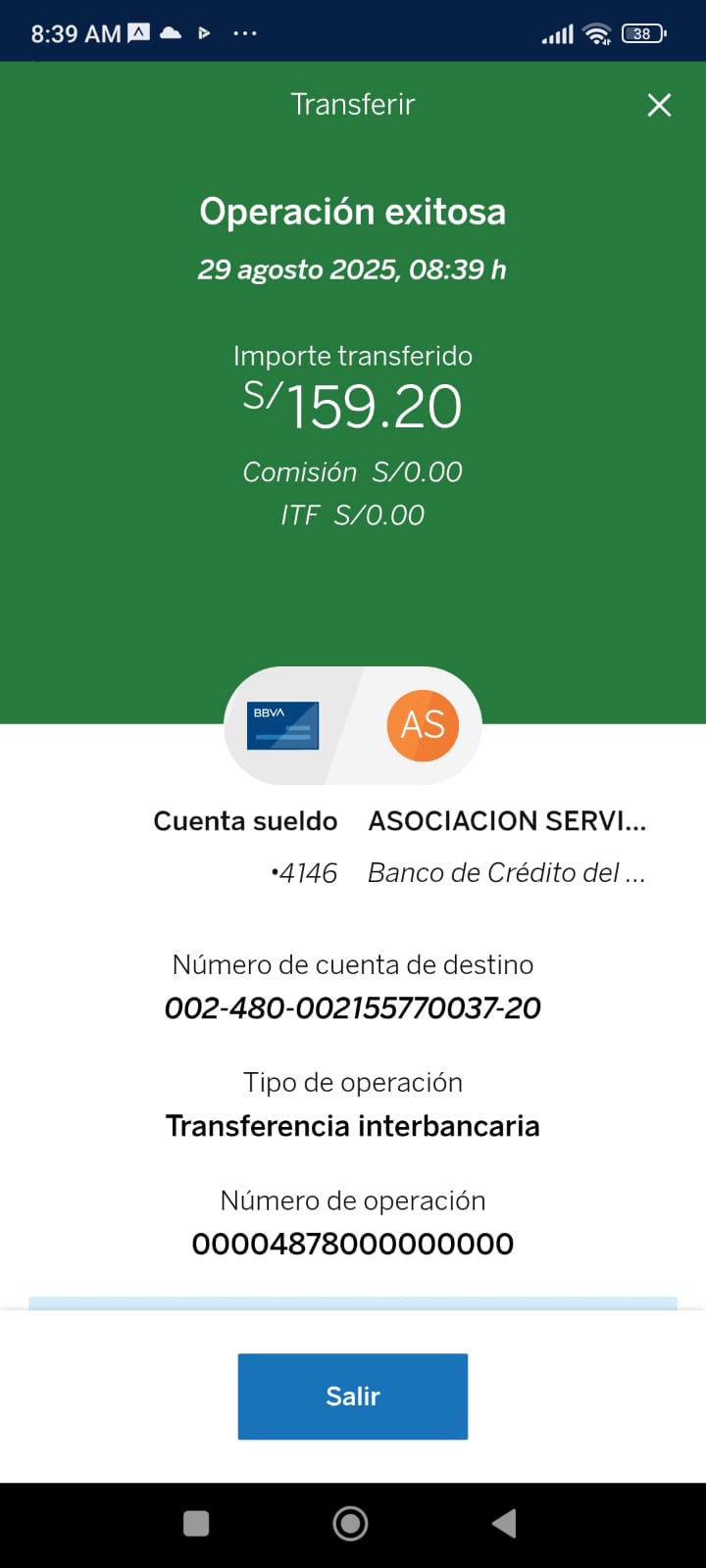This screenshot has height=1568, width=706.
Task: Open the recent apps view
Action: coord(196,1523)
